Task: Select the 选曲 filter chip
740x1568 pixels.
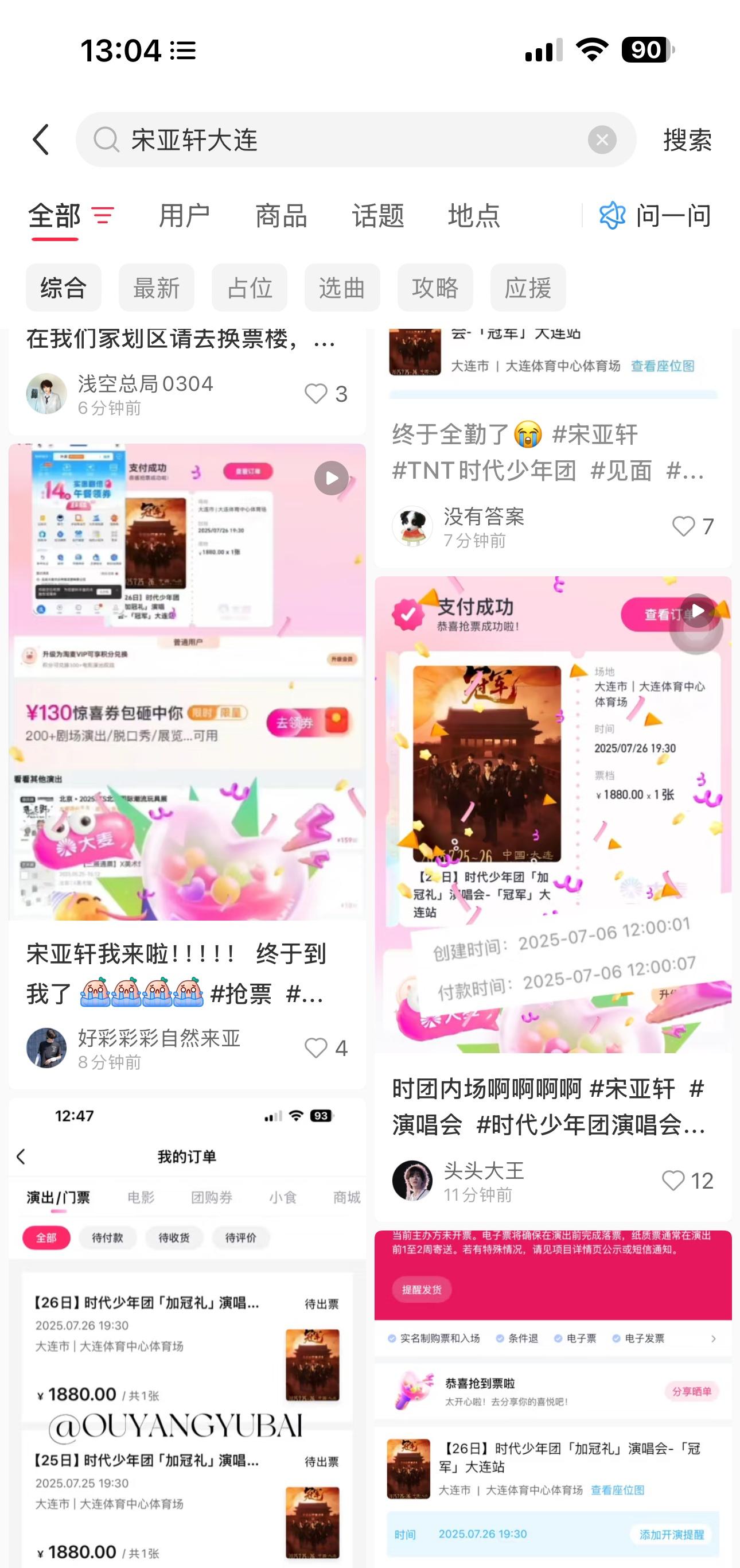Action: (x=342, y=288)
